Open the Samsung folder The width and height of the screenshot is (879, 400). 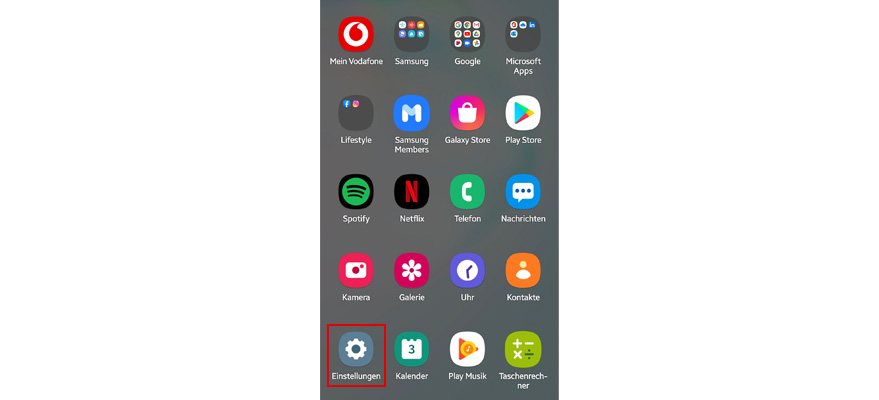[411, 35]
